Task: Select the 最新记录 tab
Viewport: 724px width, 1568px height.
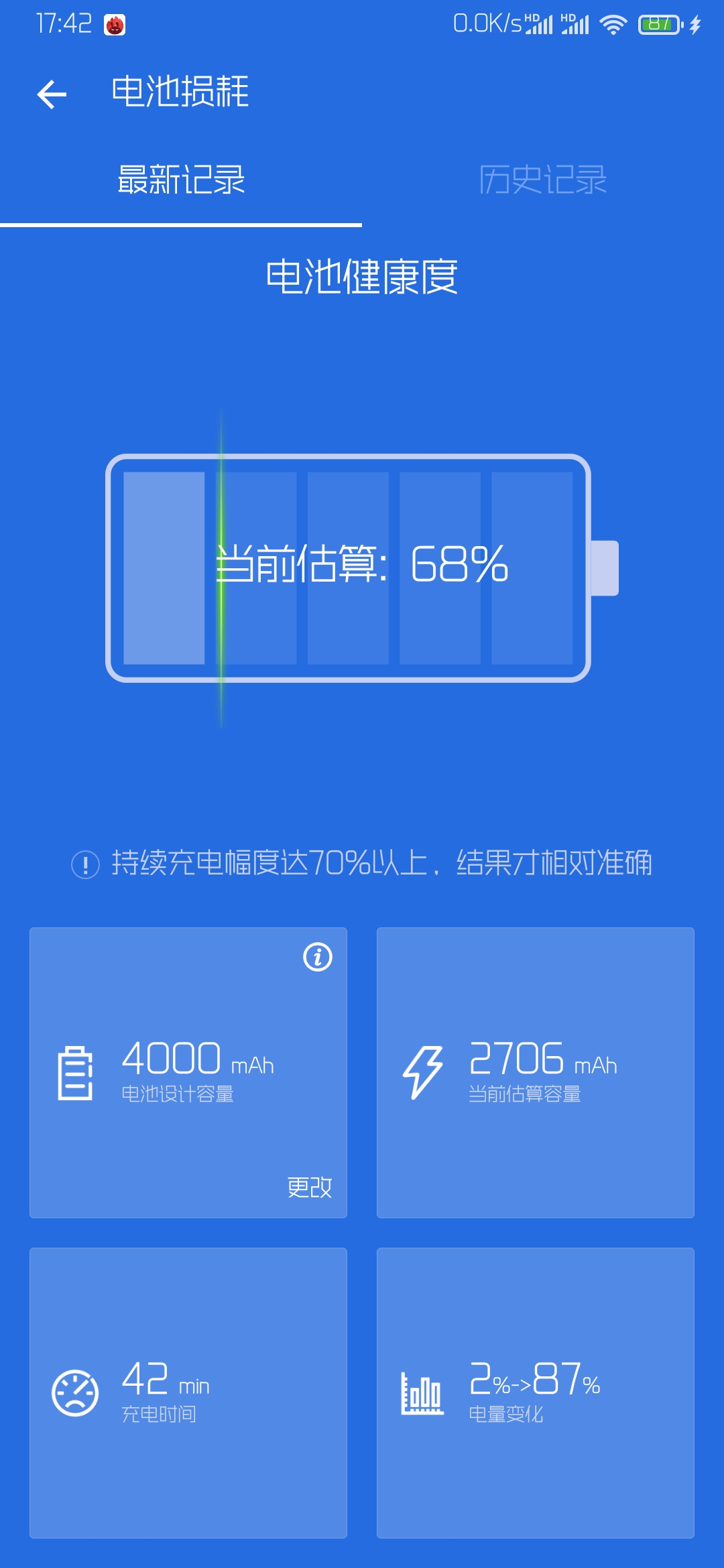Action: click(181, 180)
